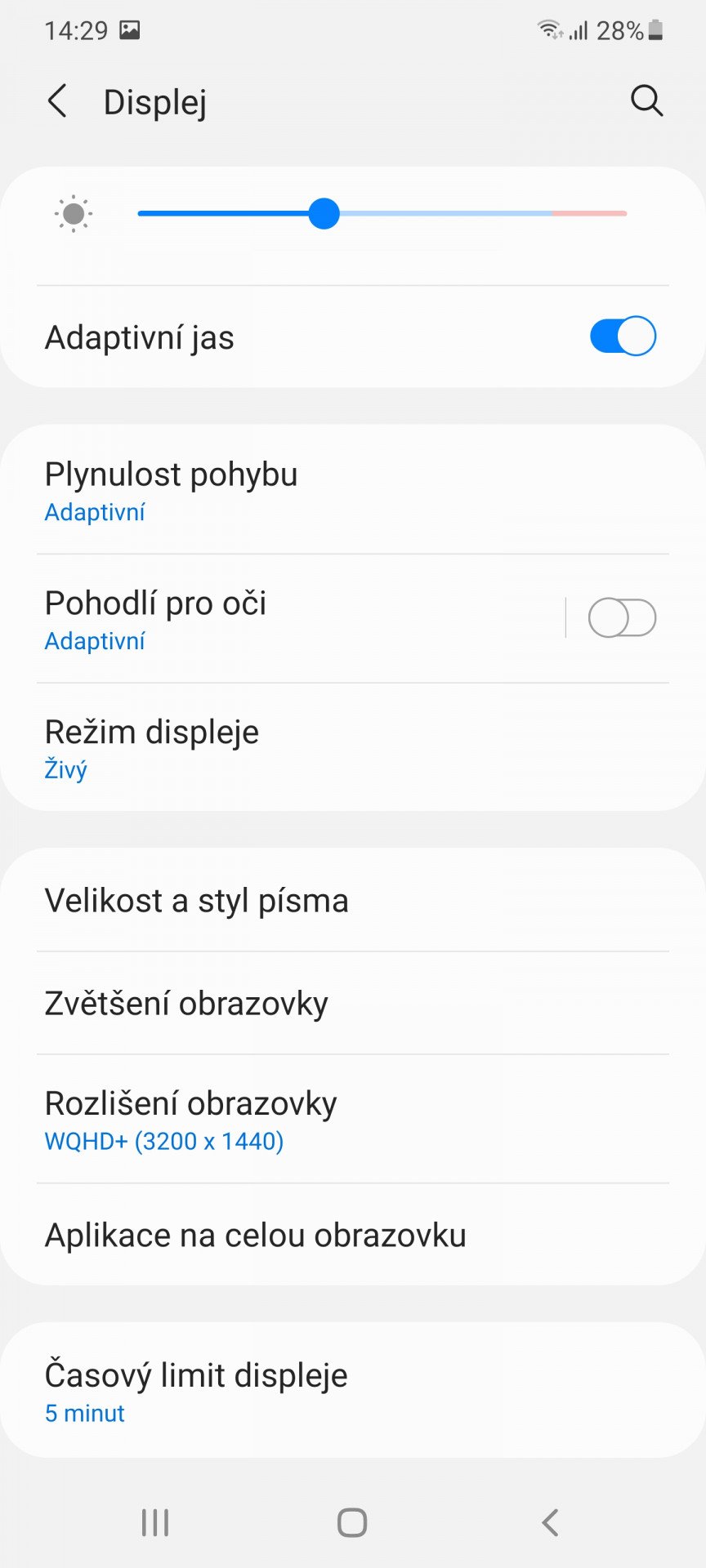
Task: Open Velikost a styl písma
Action: click(x=353, y=900)
